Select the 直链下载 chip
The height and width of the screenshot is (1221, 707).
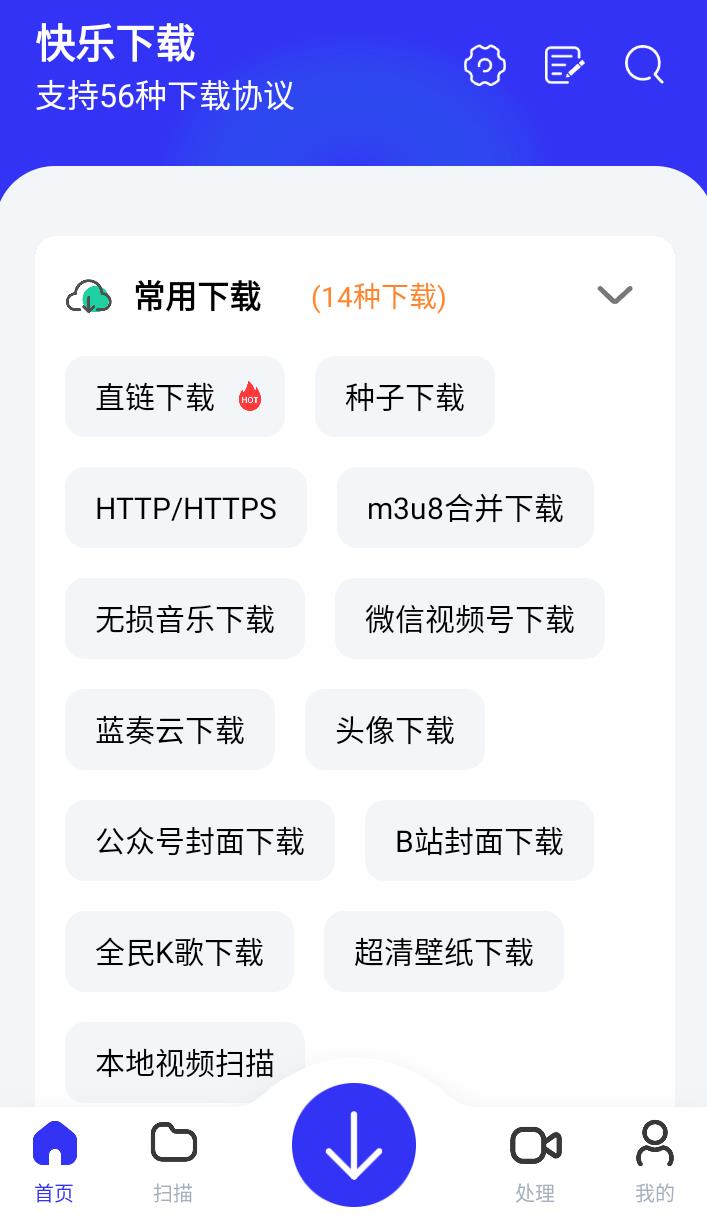(175, 397)
